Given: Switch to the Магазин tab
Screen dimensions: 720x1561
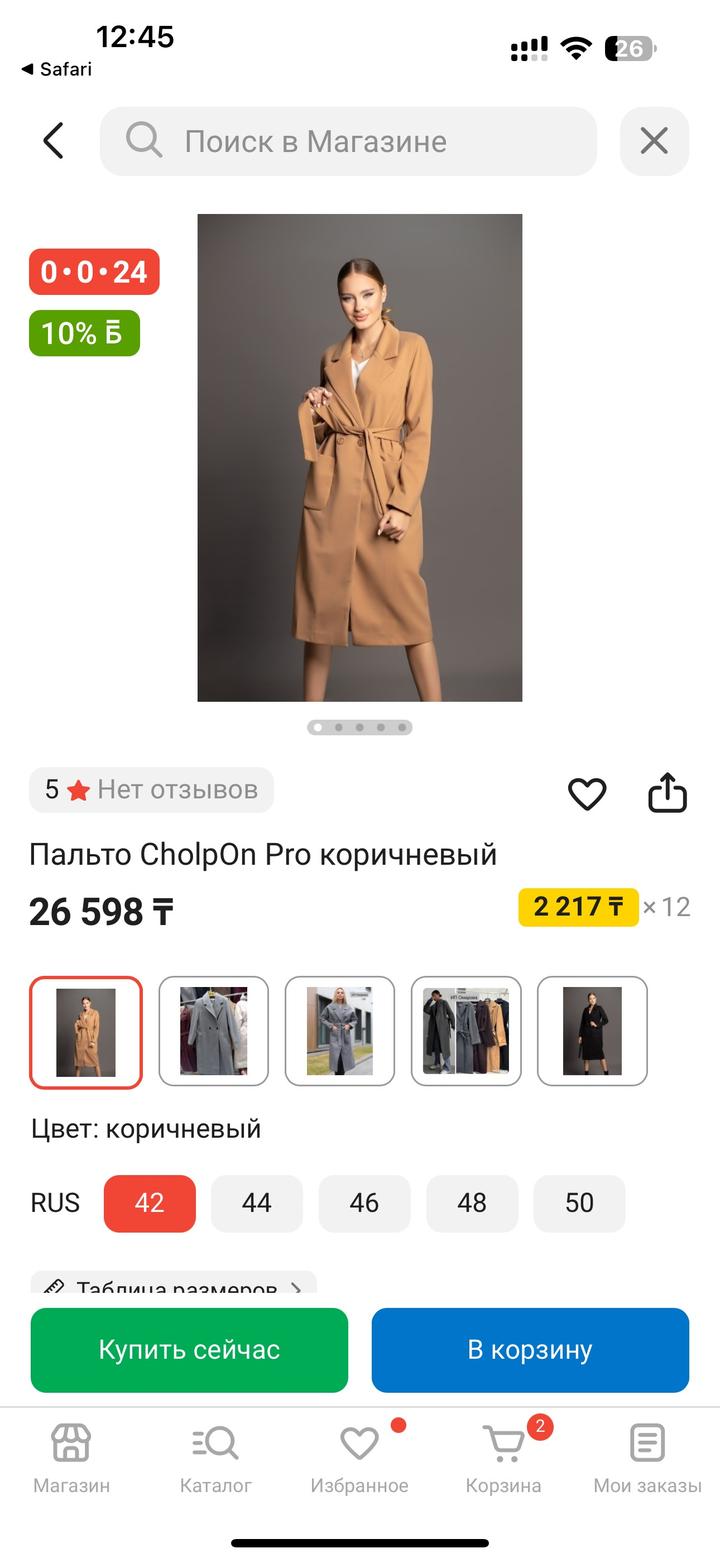Looking at the screenshot, I should pos(71,1458).
